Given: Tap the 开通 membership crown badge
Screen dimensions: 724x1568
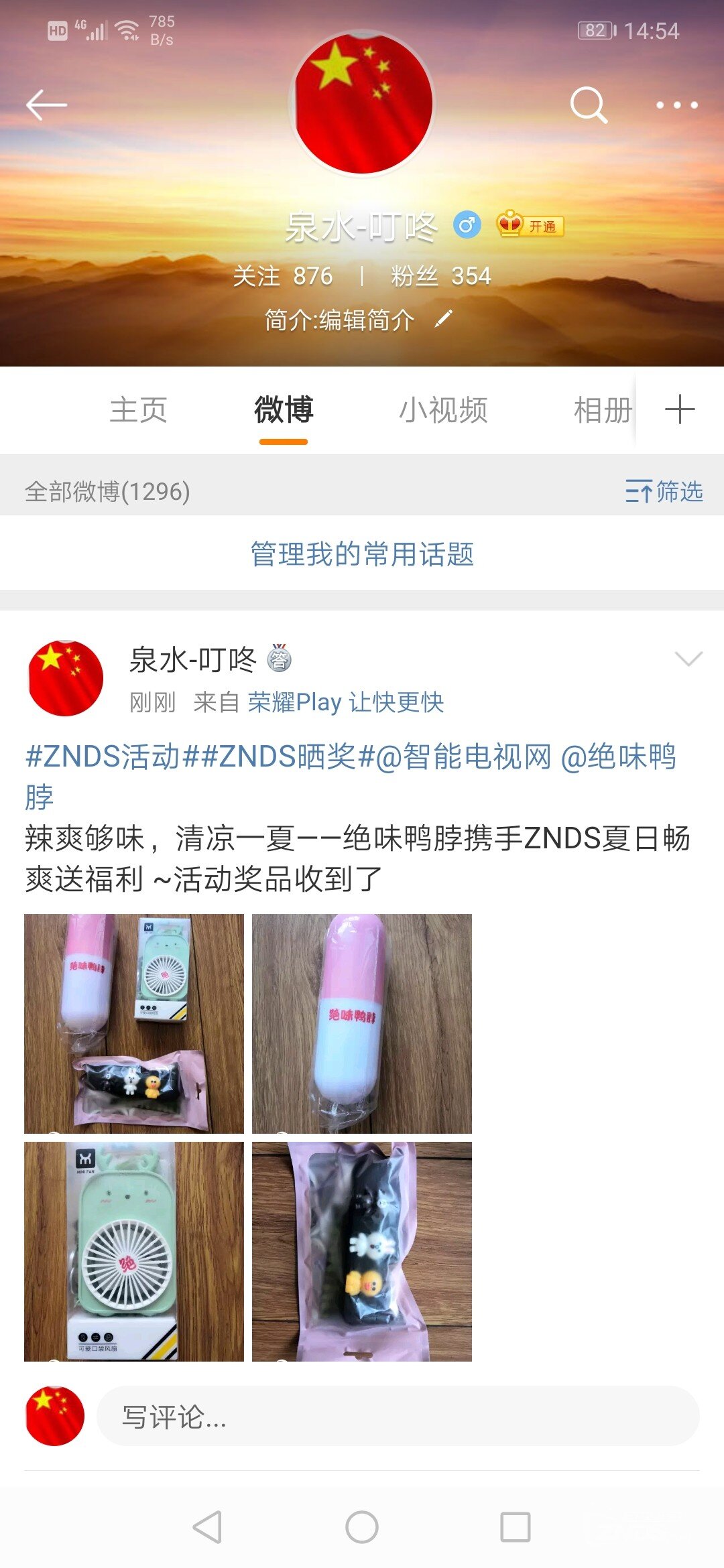Looking at the screenshot, I should click(530, 225).
